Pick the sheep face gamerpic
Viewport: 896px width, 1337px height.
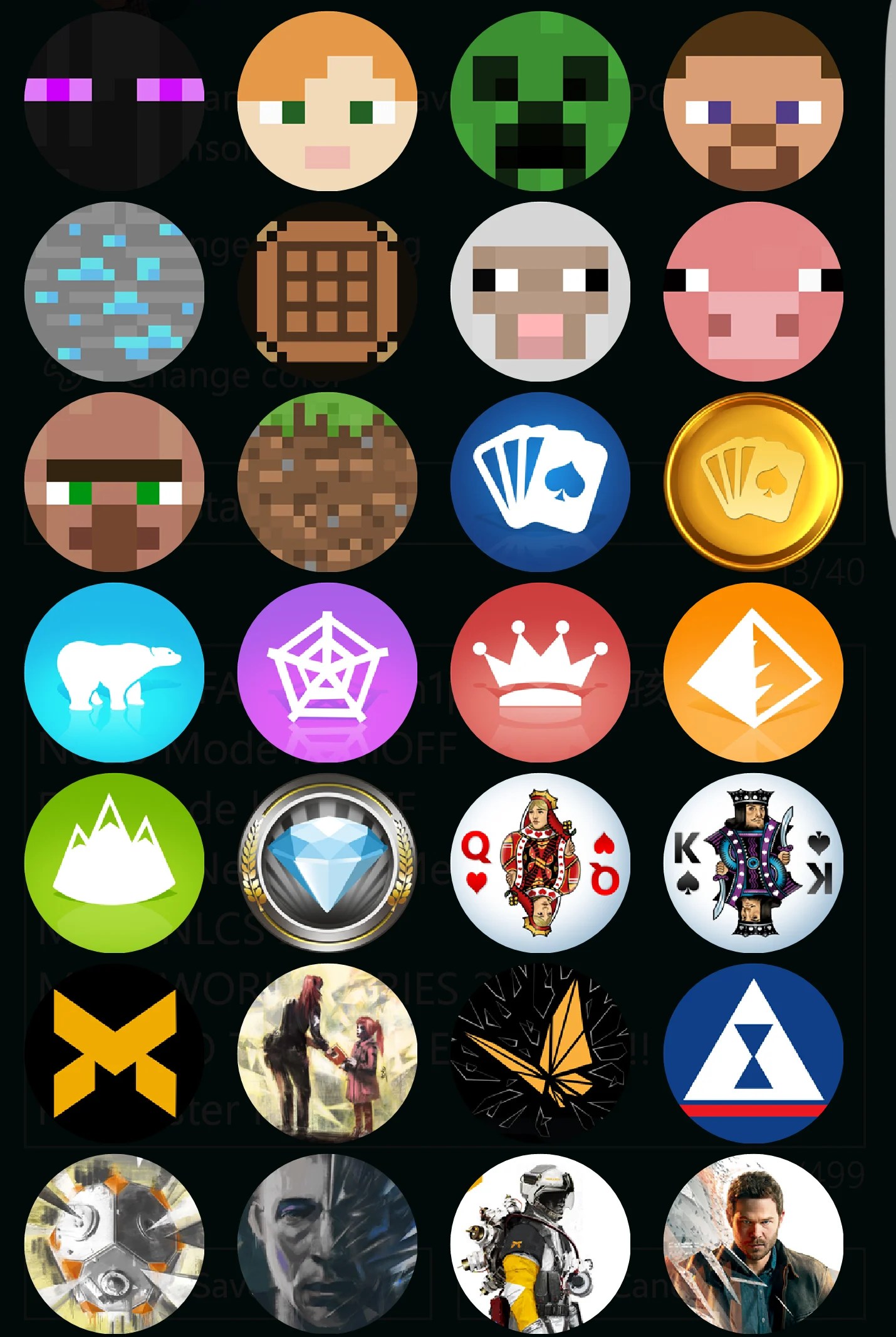click(540, 291)
